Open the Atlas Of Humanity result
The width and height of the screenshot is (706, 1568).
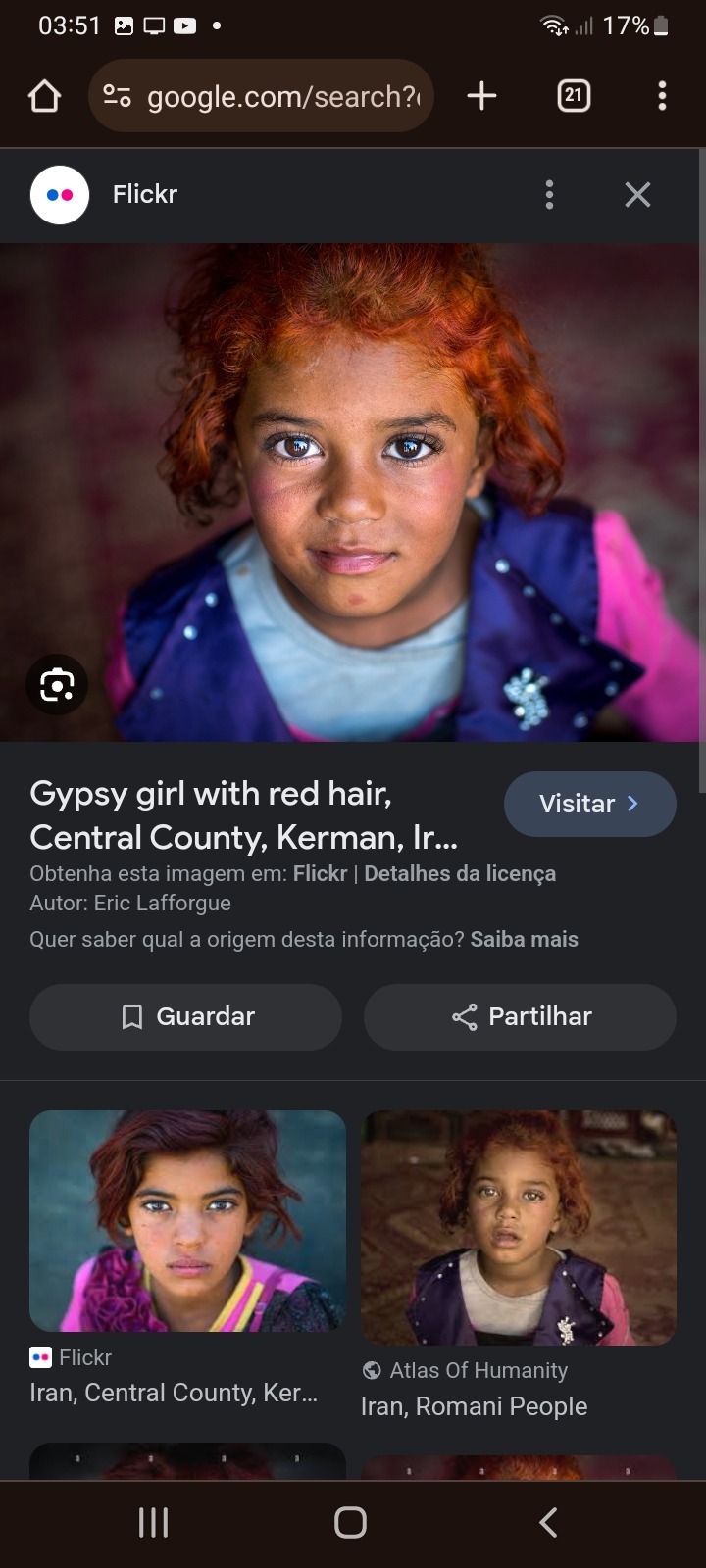pos(519,1227)
